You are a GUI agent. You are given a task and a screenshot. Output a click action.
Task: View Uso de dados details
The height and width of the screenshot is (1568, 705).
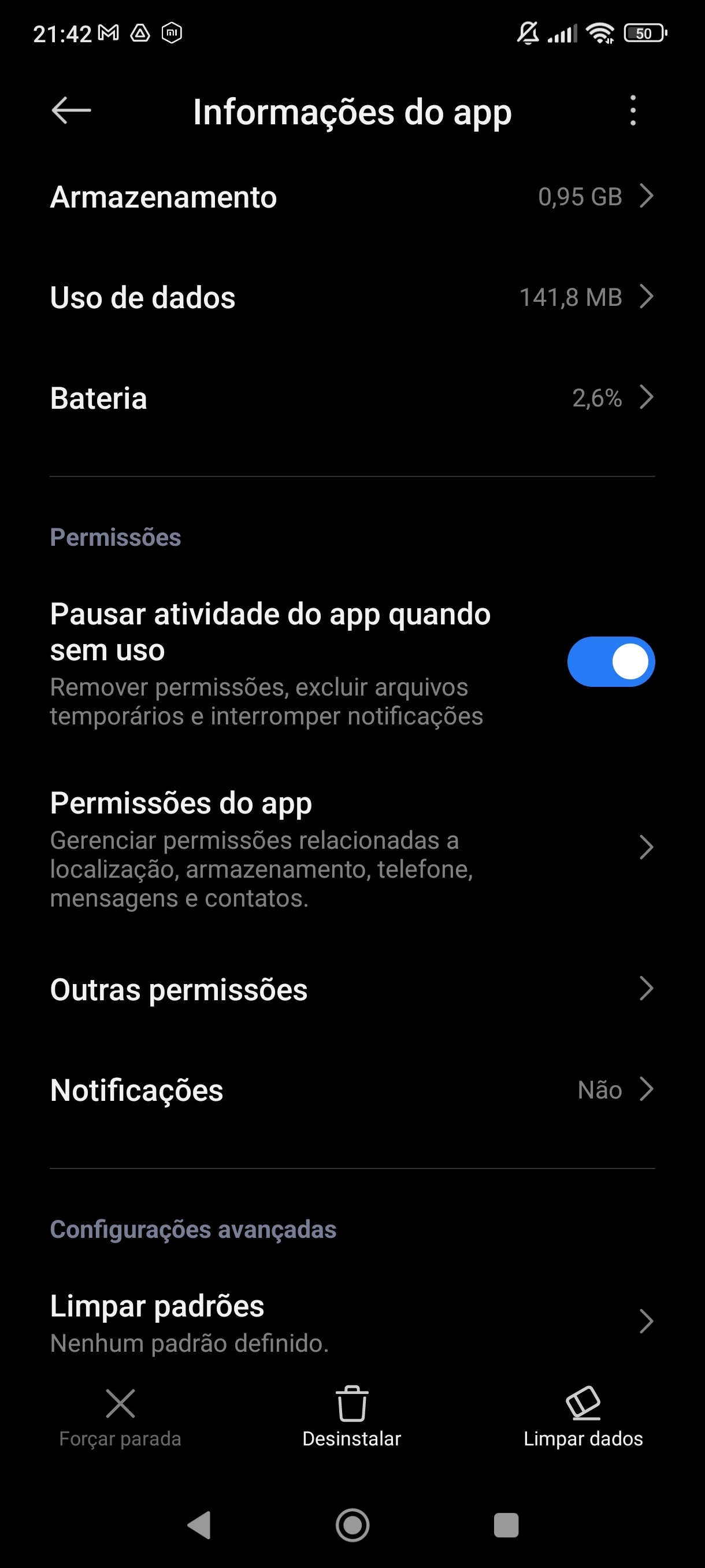tap(351, 298)
